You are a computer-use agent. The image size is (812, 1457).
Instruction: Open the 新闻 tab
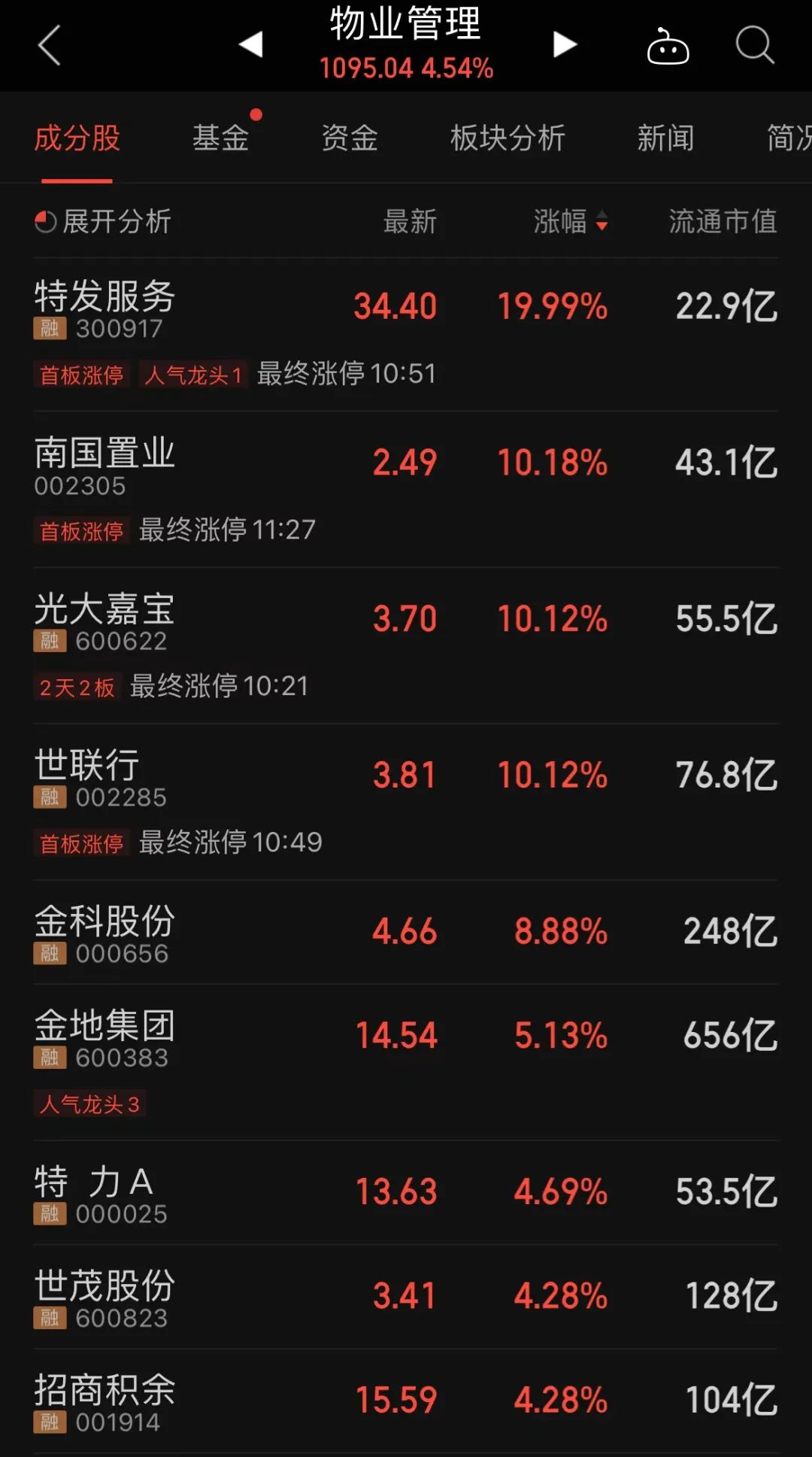[665, 138]
